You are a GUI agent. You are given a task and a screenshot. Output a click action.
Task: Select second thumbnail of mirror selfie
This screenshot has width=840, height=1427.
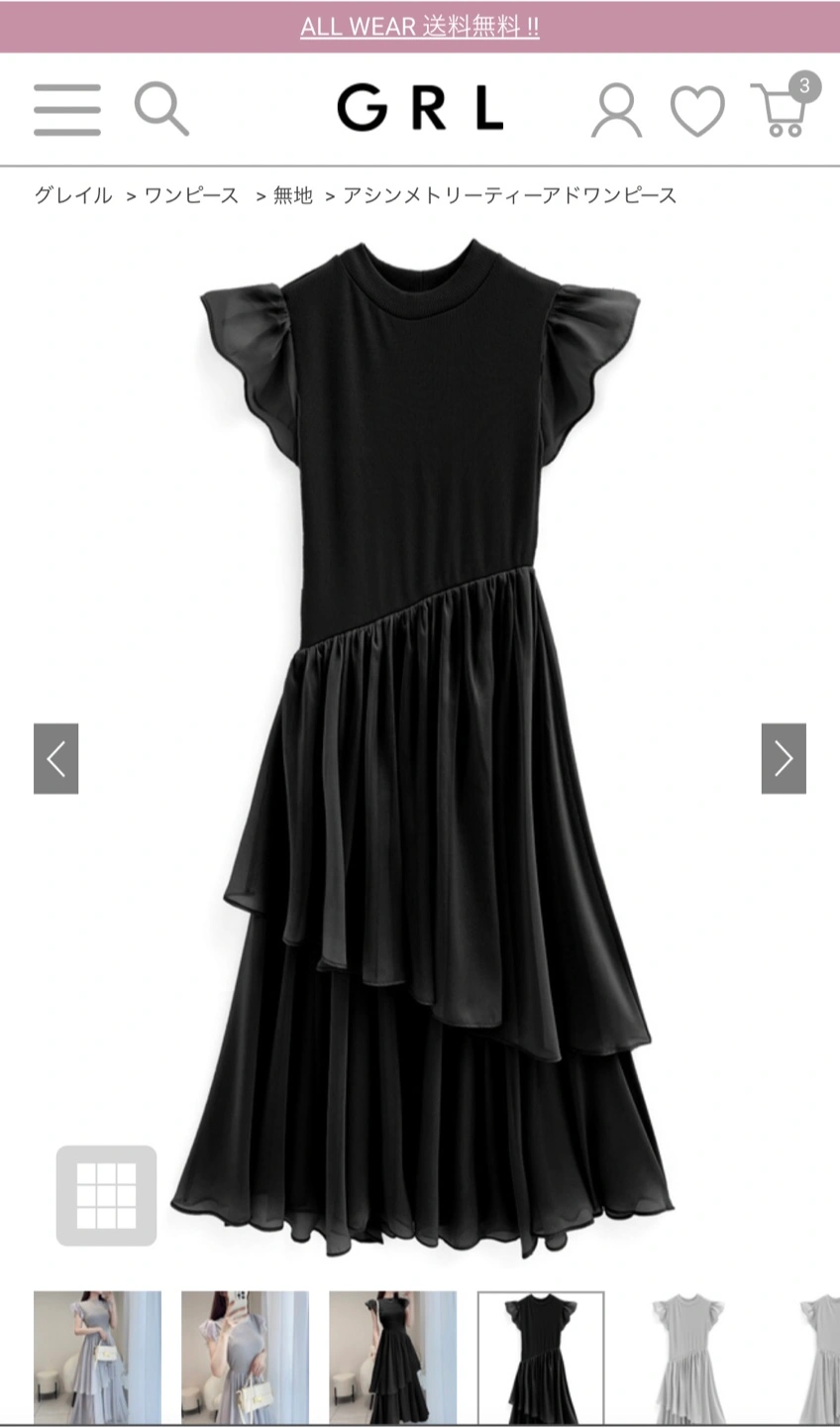point(245,1357)
